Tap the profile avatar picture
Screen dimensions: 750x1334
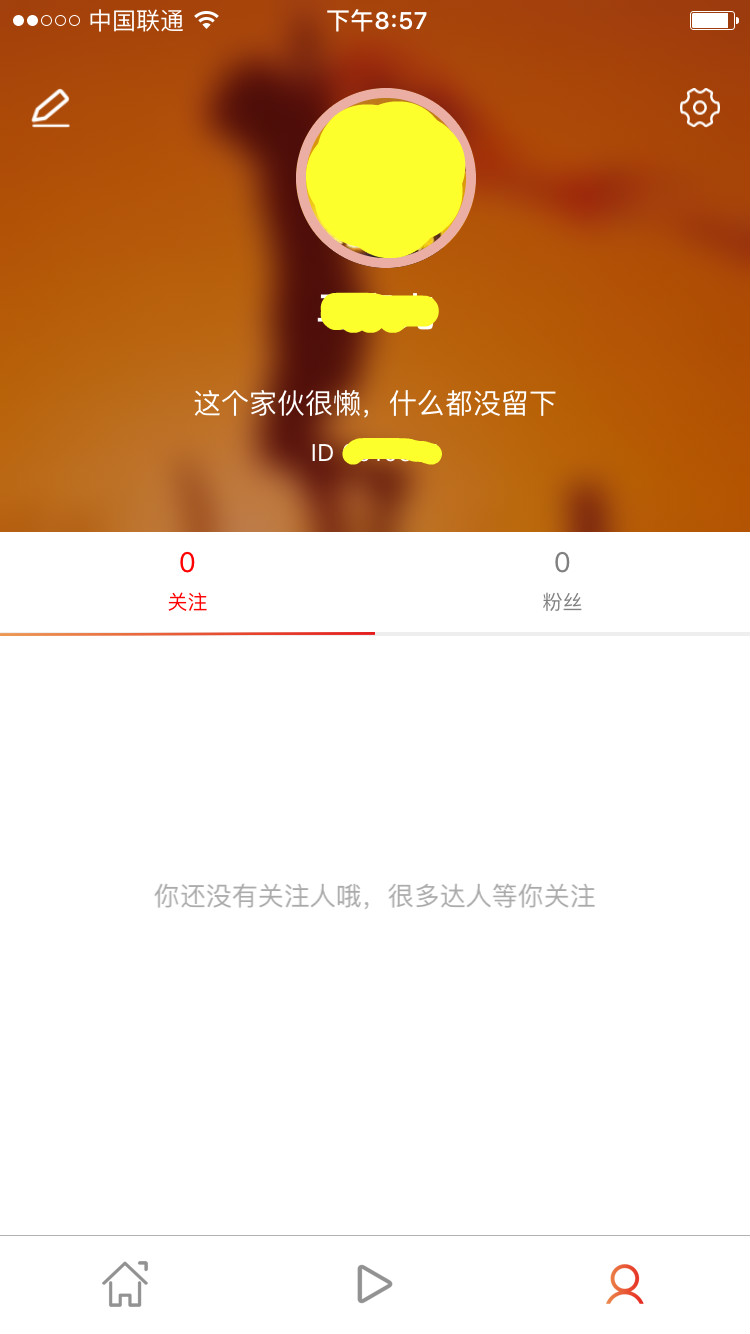(x=386, y=179)
